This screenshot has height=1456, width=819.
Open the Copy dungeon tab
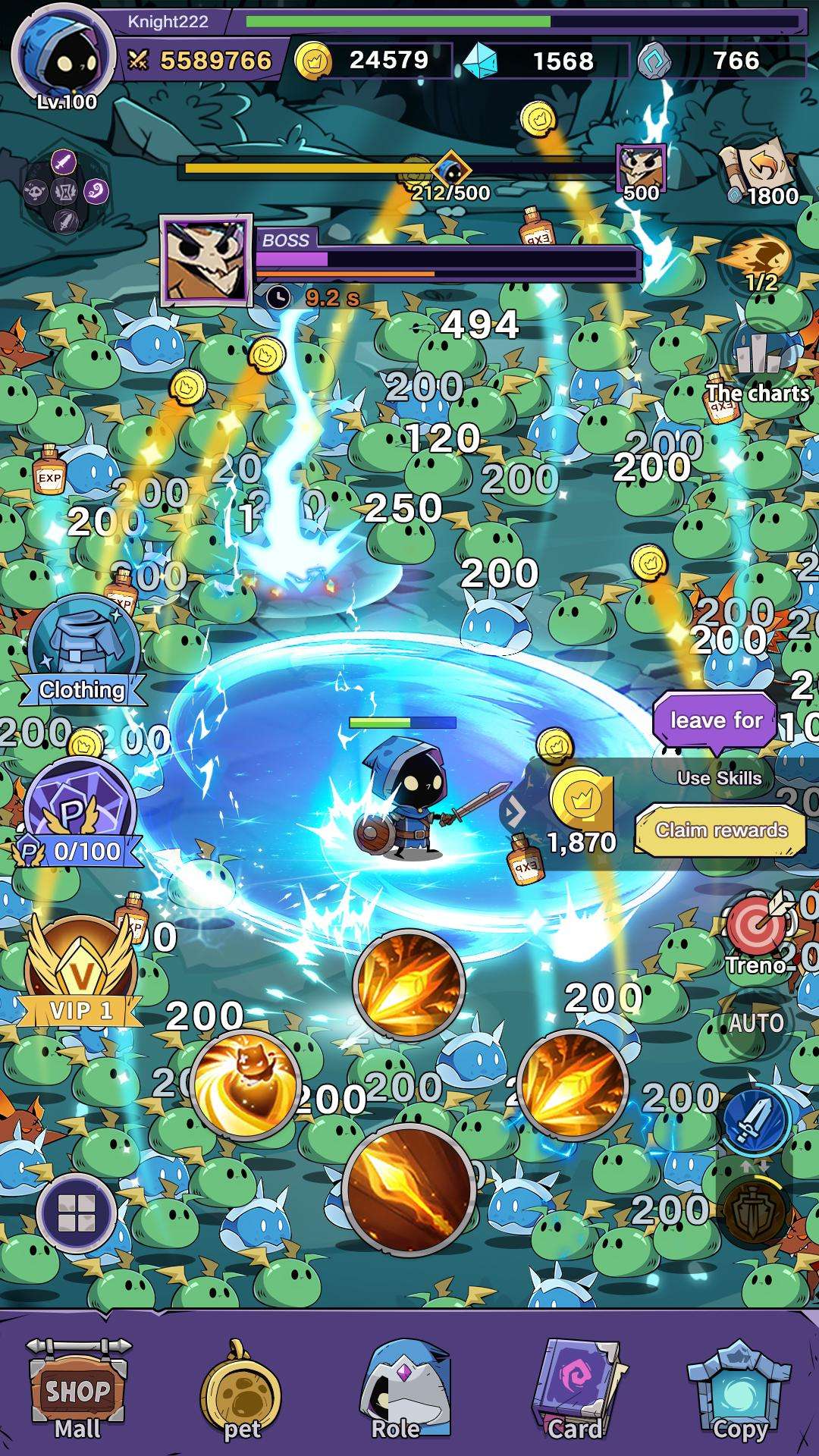[x=739, y=1392]
